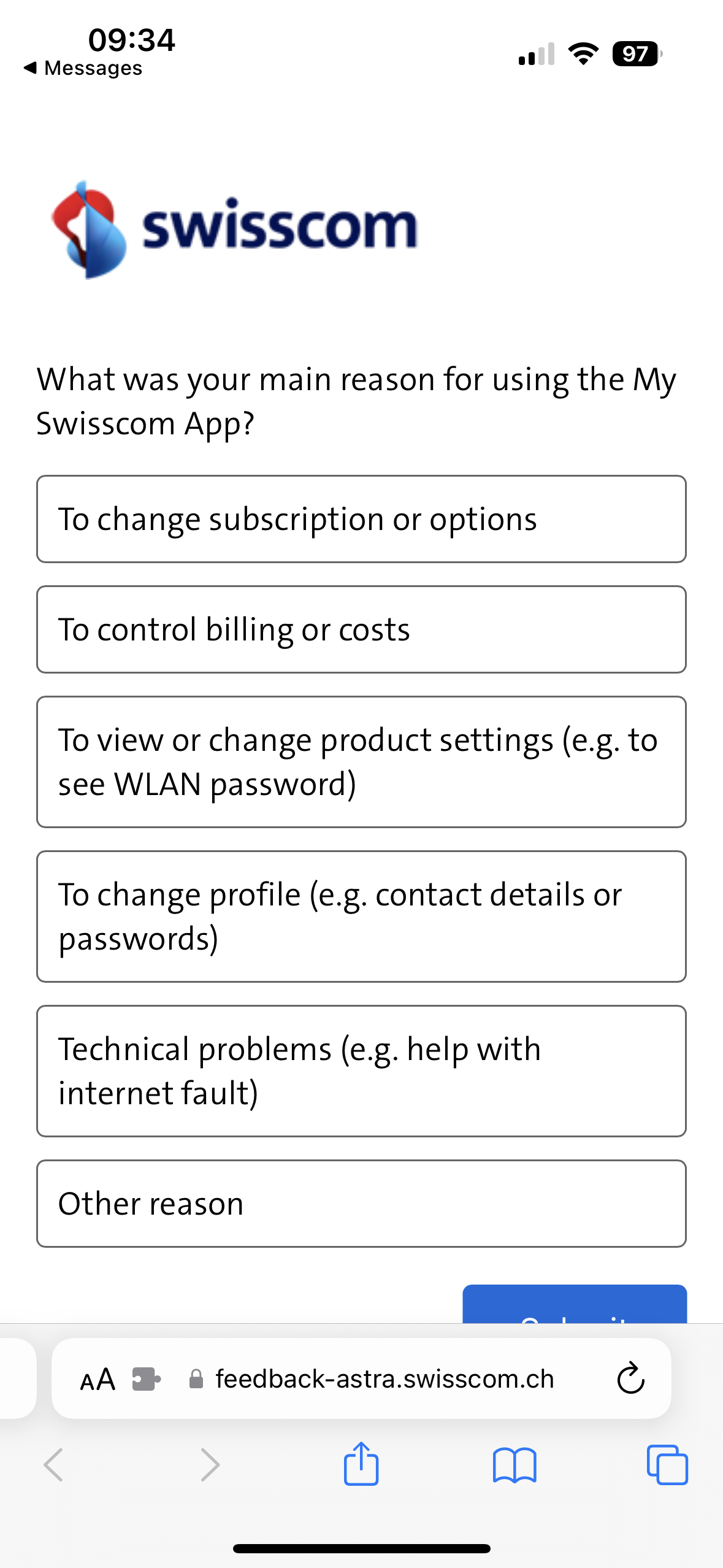Pick 'To change profile' answer
This screenshot has height=1568, width=723.
coord(361,917)
